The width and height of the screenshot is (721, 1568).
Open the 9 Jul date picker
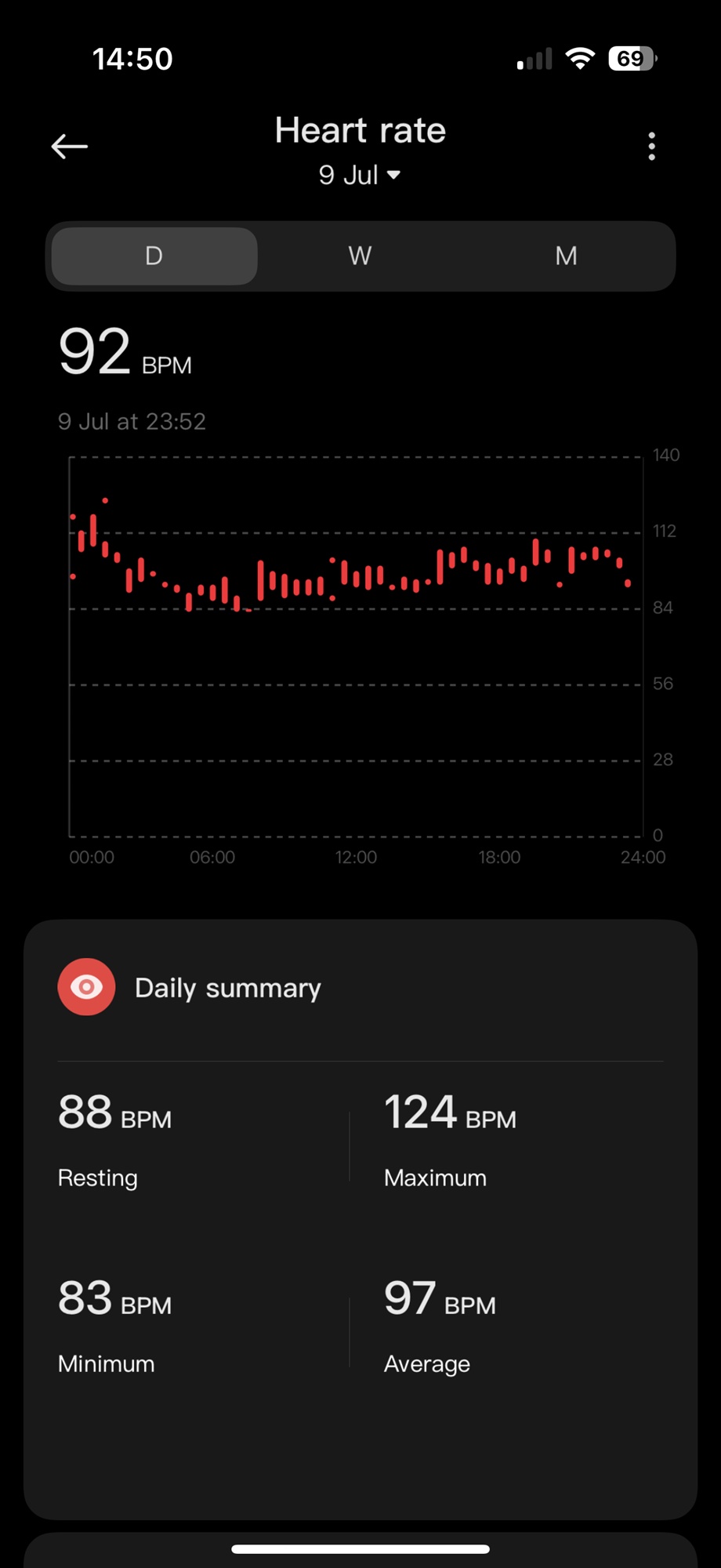tap(360, 175)
